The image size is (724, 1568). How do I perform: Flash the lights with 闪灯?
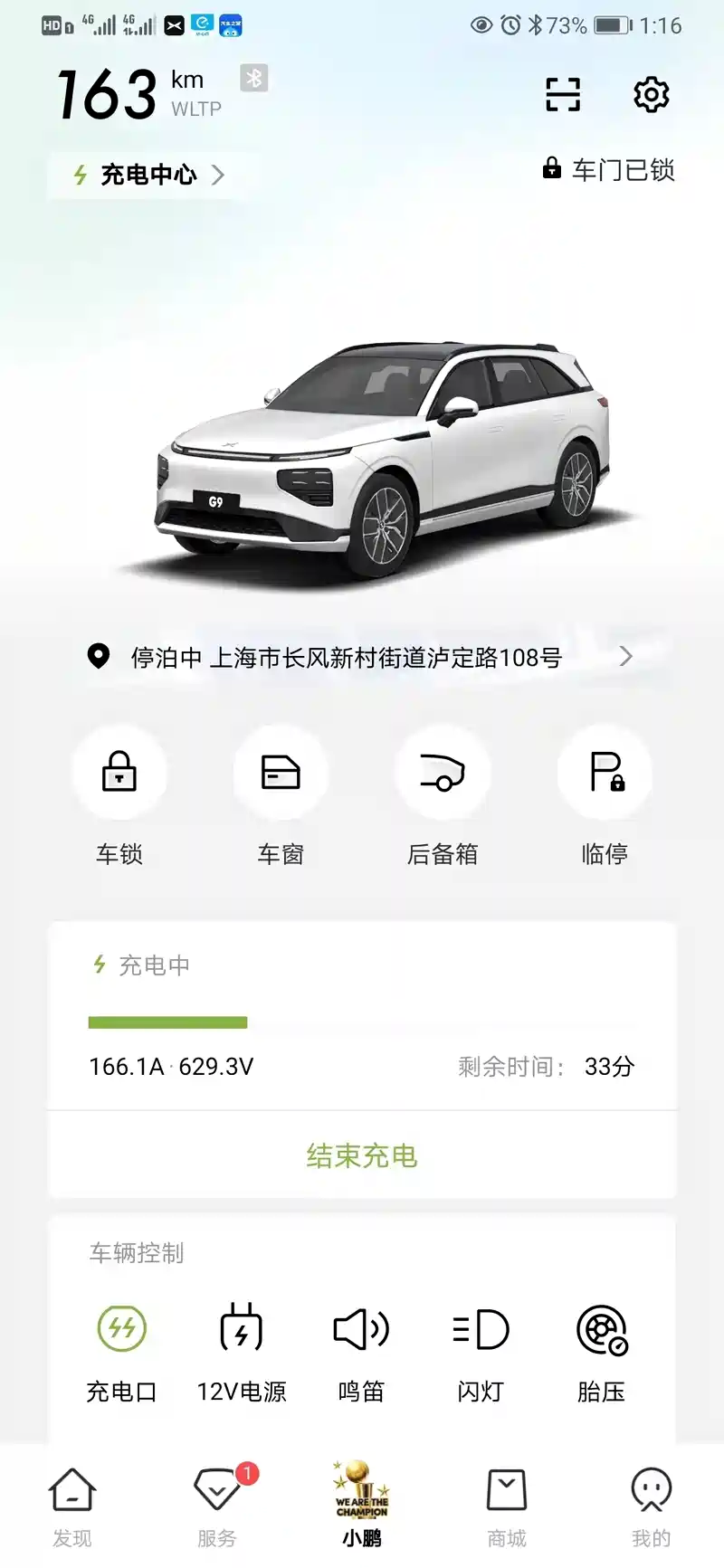[481, 1329]
